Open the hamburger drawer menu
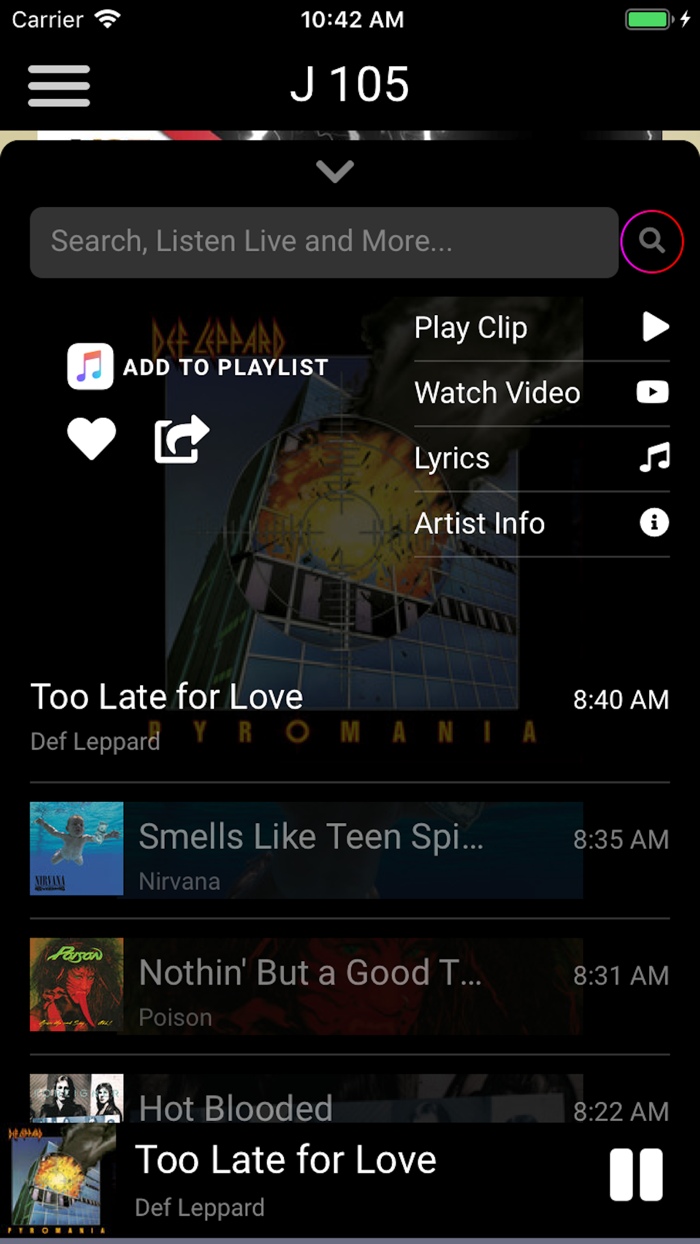 59,86
